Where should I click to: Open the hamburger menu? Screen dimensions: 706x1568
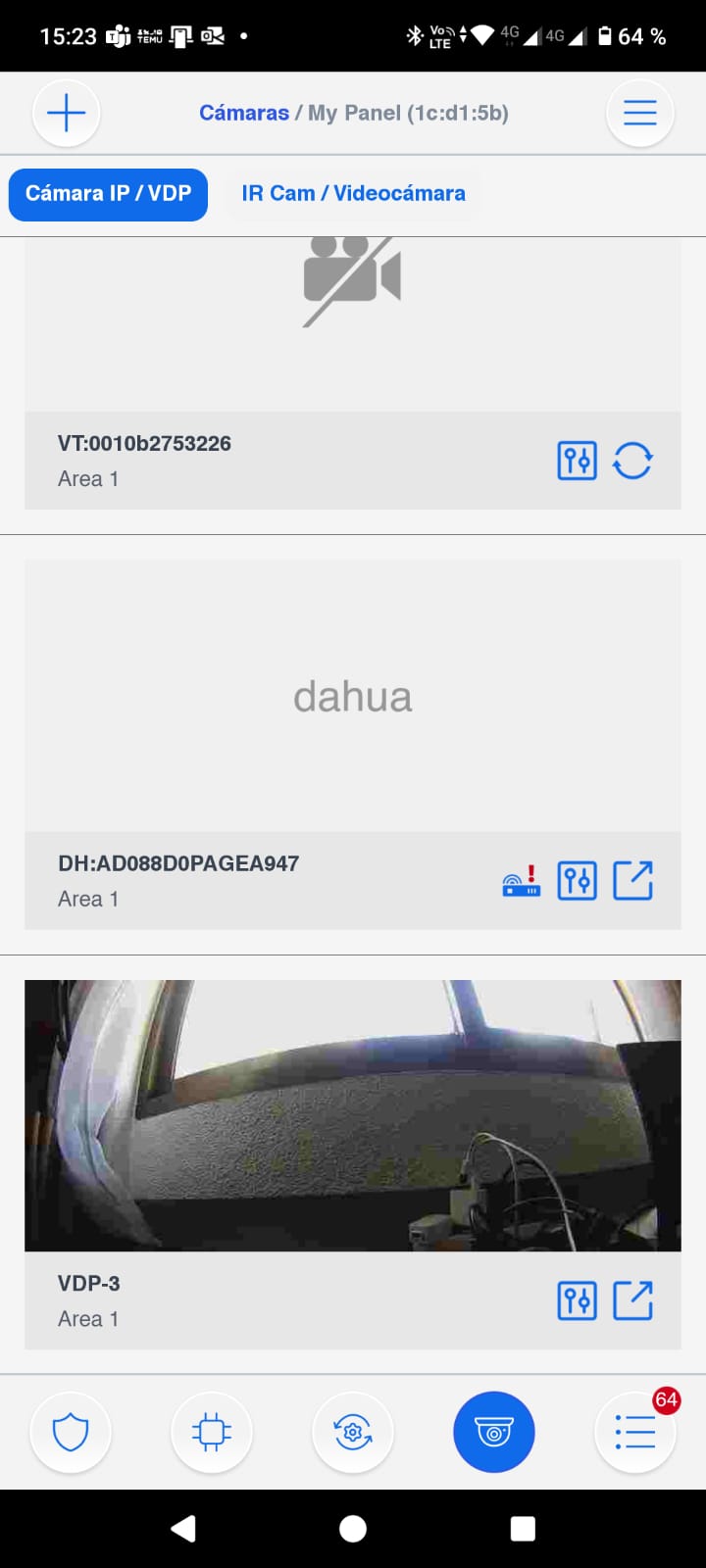tap(639, 114)
